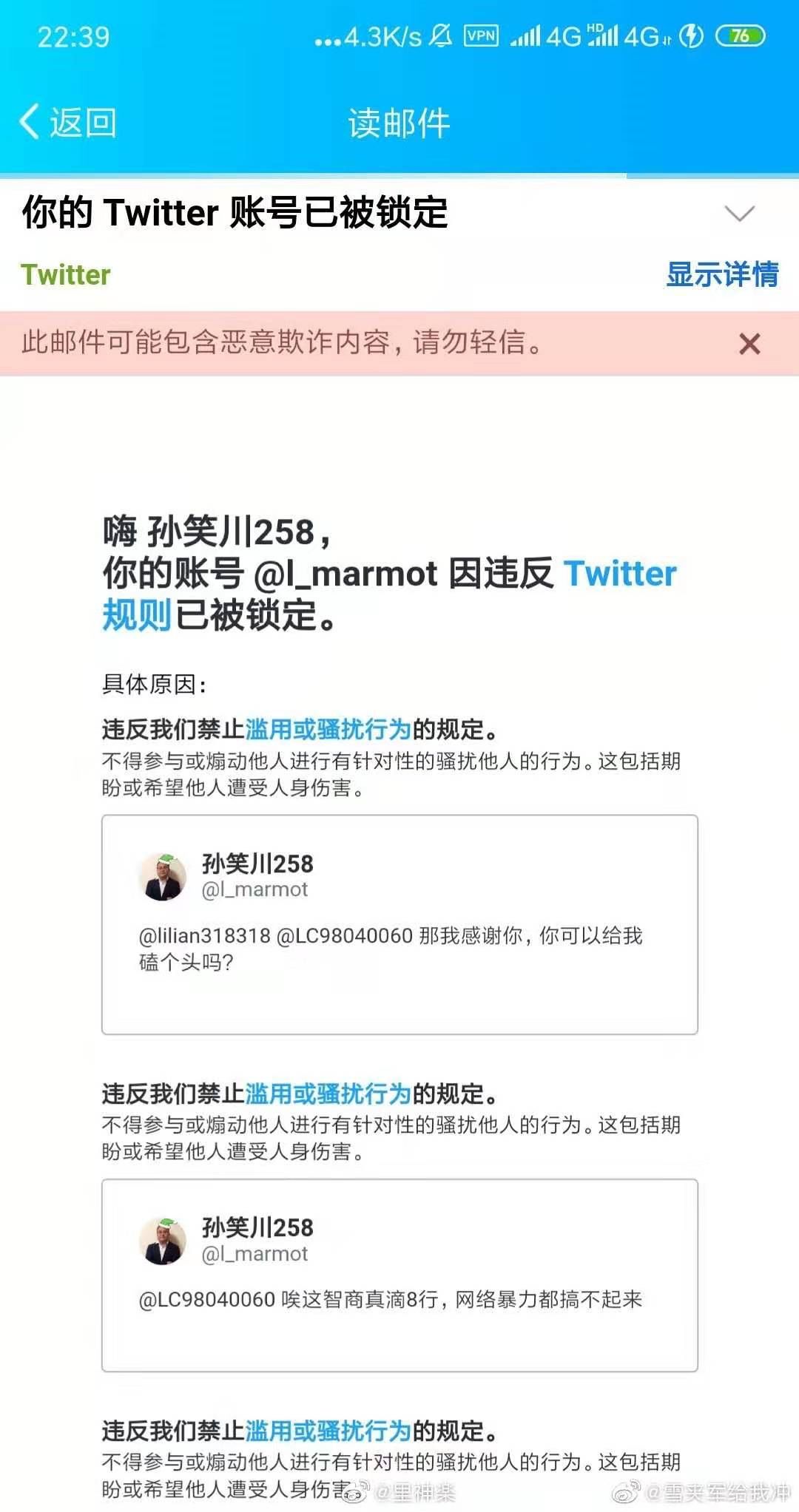
Task: Expand the mail header chevron
Action: [x=739, y=214]
